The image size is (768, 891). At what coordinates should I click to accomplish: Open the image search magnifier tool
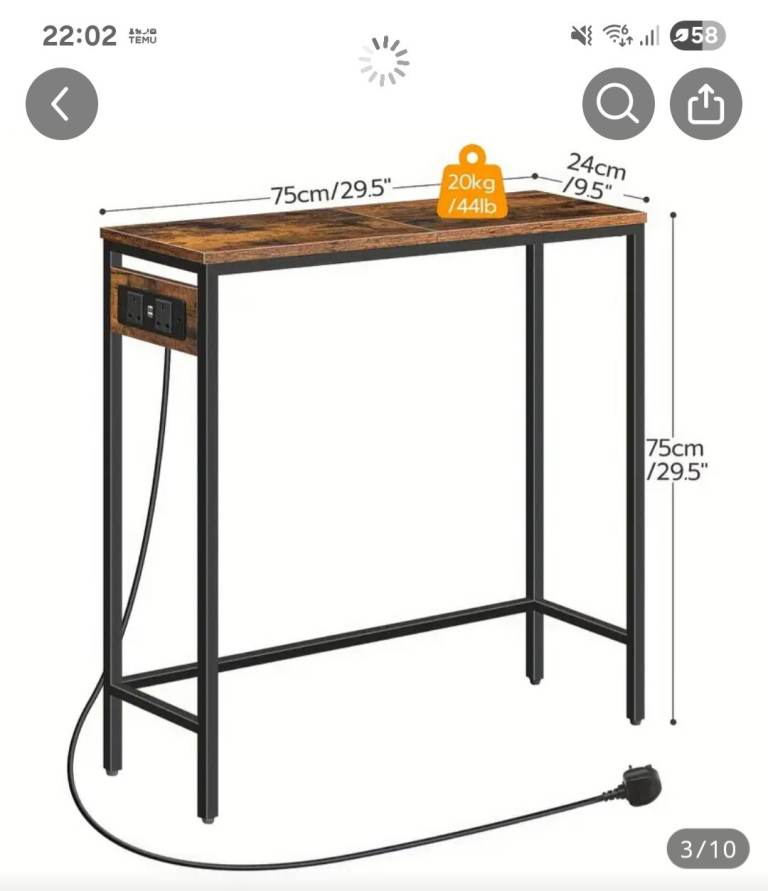[x=618, y=103]
